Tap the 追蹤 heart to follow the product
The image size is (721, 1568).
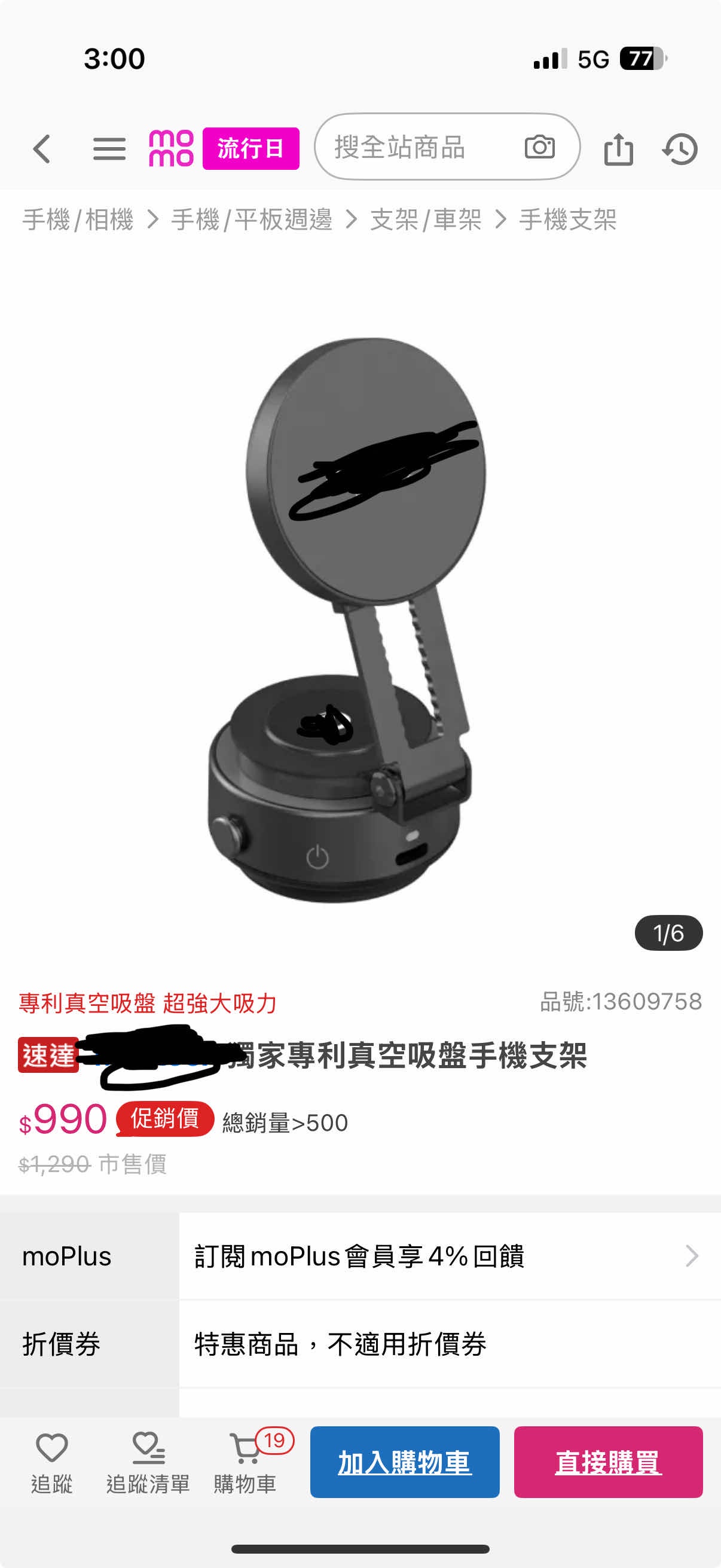tap(52, 1462)
